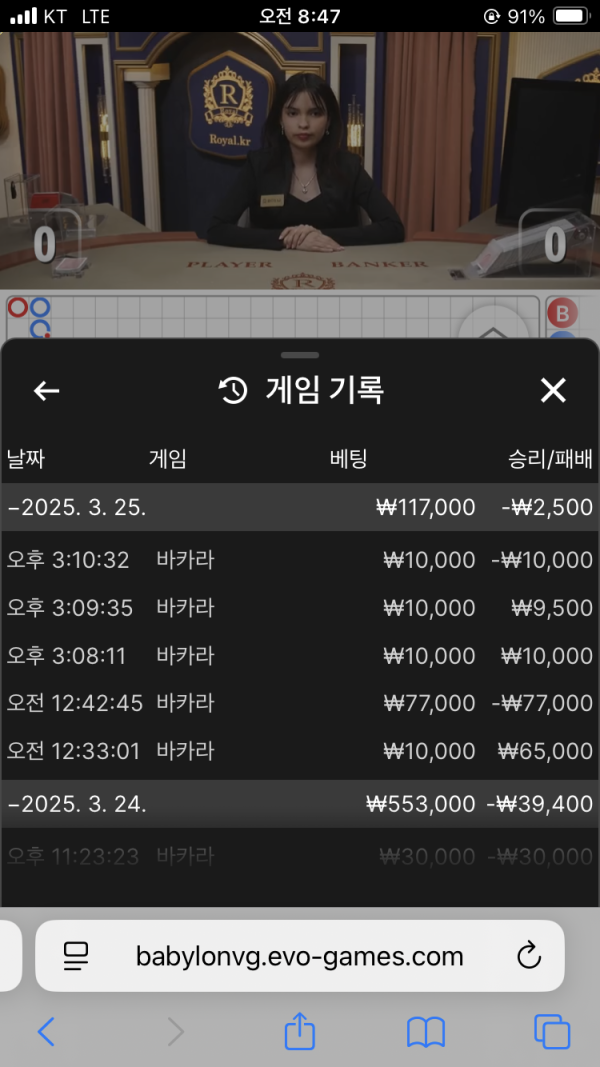
Task: Collapse the 2025. 3. 25. date group
Action: 300,507
